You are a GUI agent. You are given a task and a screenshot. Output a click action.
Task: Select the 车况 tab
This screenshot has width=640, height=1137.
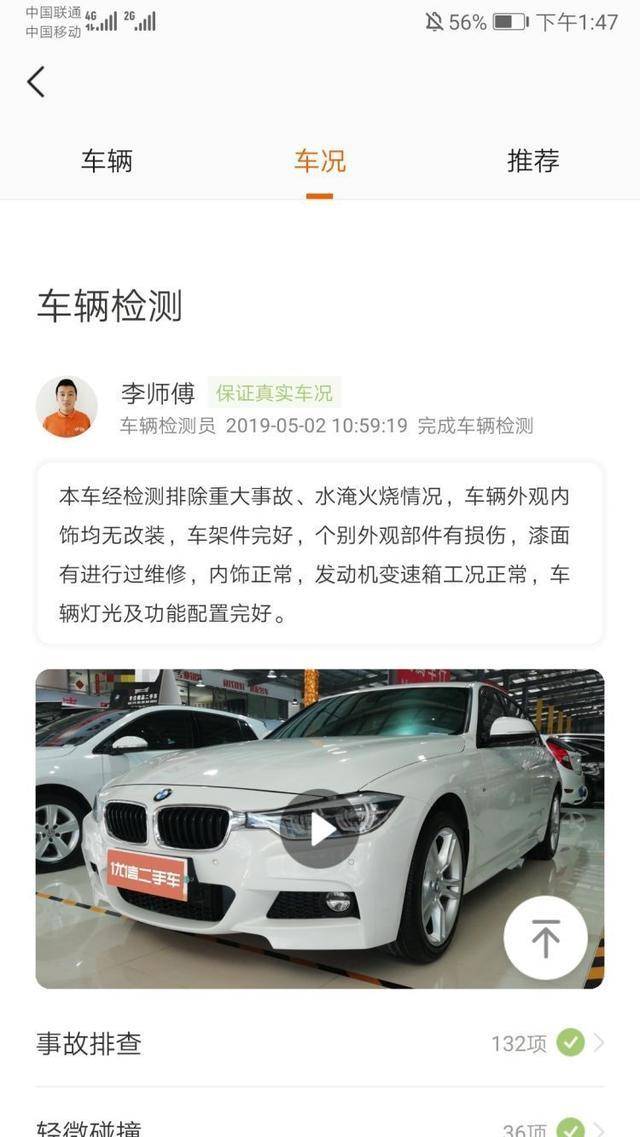coord(320,161)
